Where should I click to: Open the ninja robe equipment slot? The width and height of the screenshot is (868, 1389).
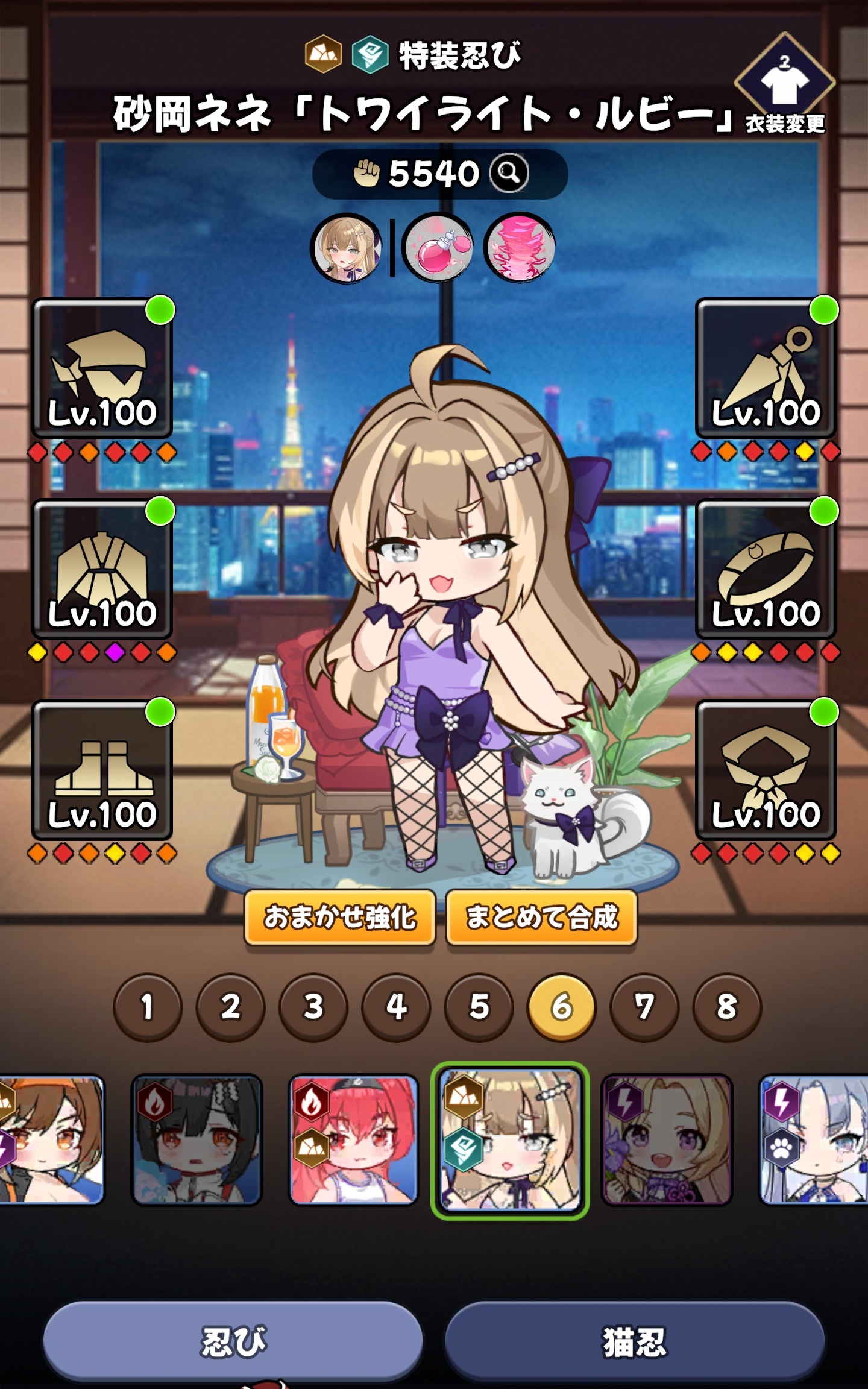[x=102, y=570]
